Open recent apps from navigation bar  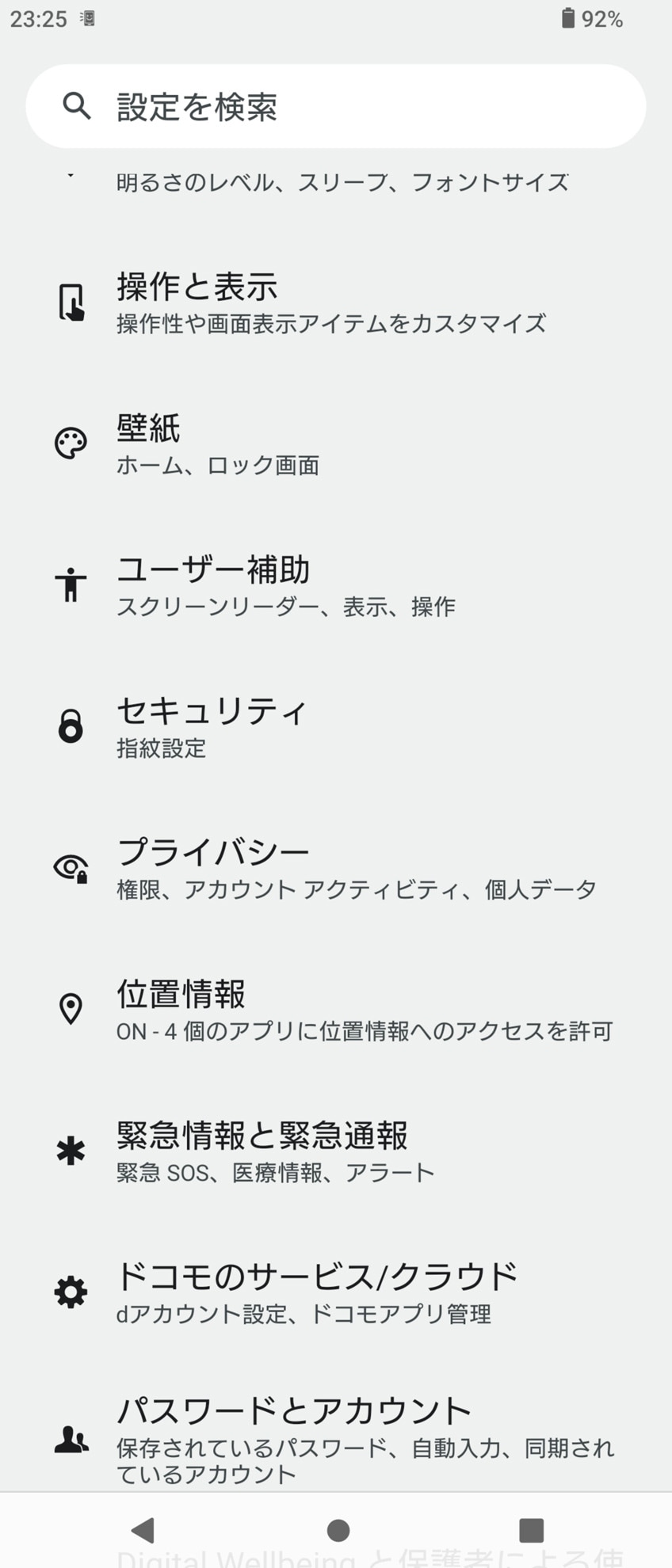(531, 1530)
